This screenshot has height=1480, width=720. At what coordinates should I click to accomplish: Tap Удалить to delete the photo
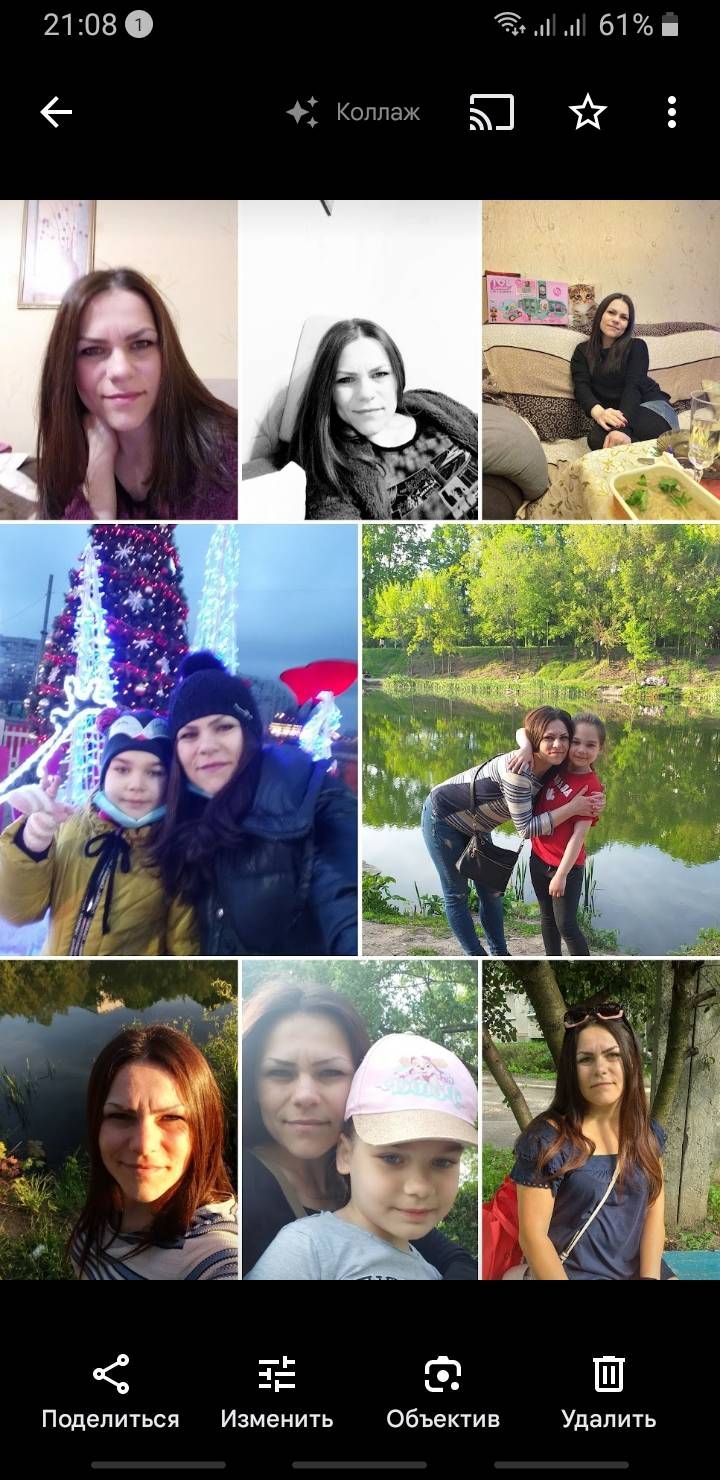pyautogui.click(x=608, y=1391)
